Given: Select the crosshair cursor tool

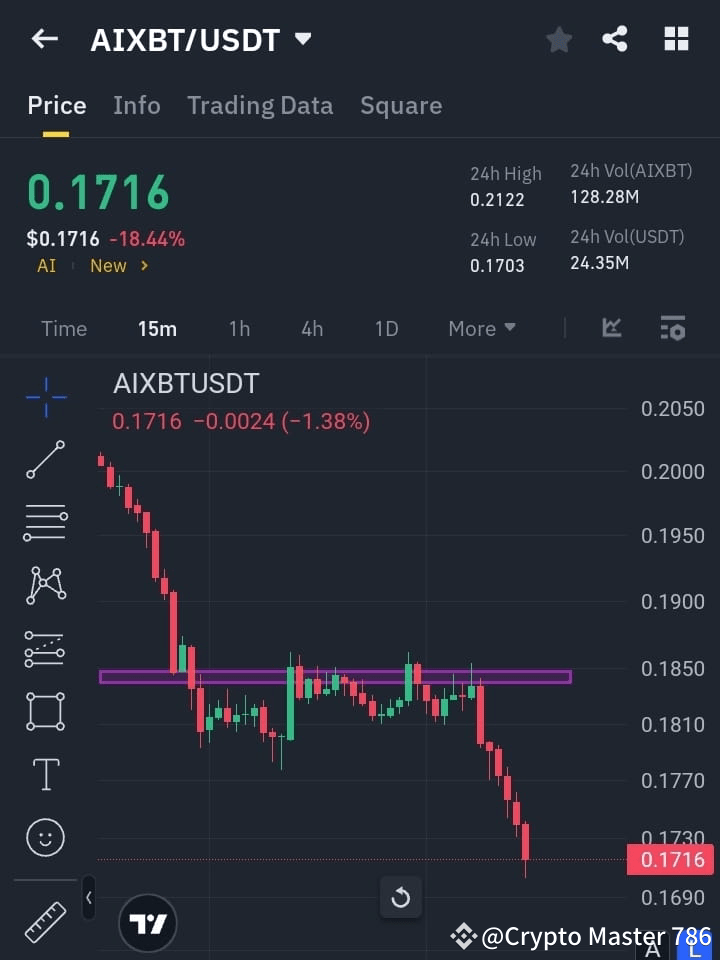Looking at the screenshot, I should tap(44, 398).
